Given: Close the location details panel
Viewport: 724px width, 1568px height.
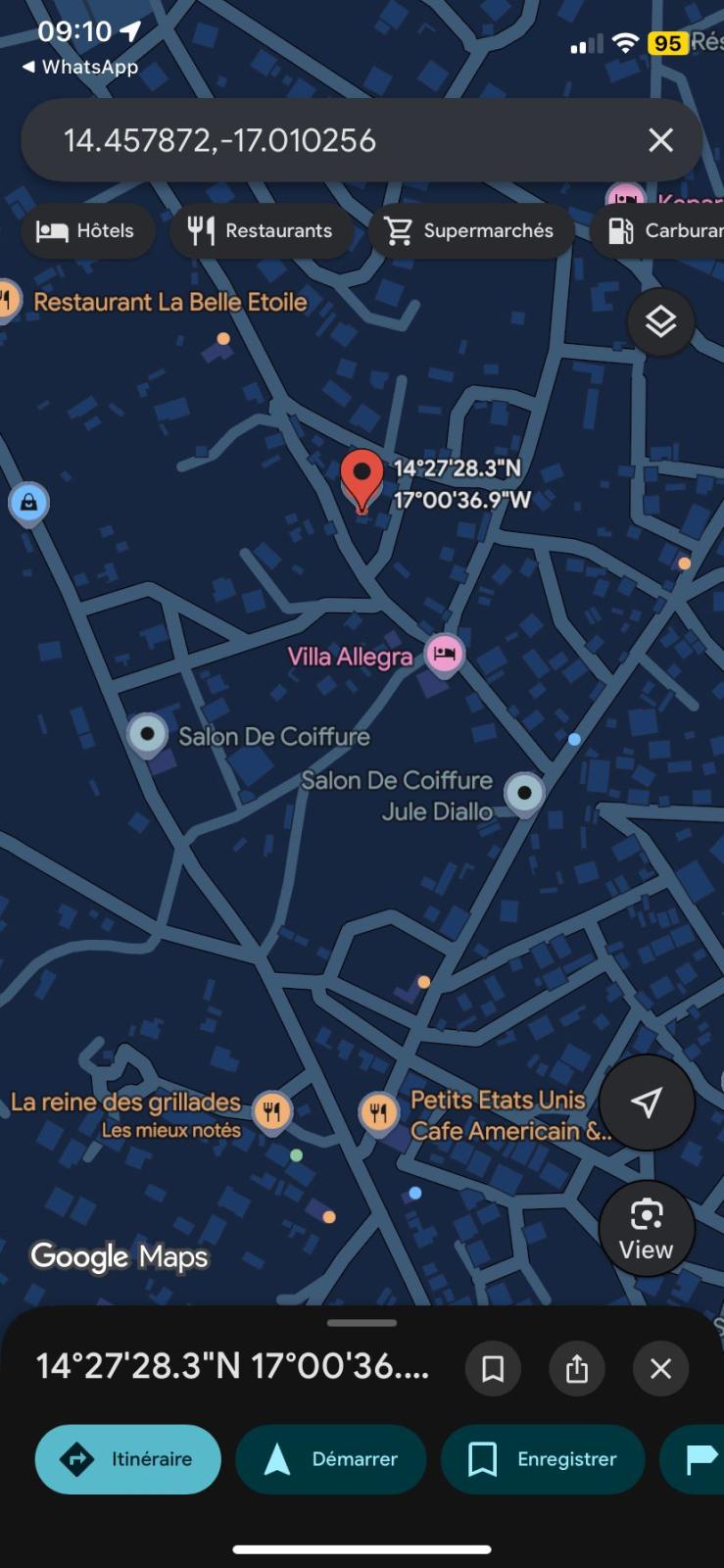Looking at the screenshot, I should [661, 1368].
